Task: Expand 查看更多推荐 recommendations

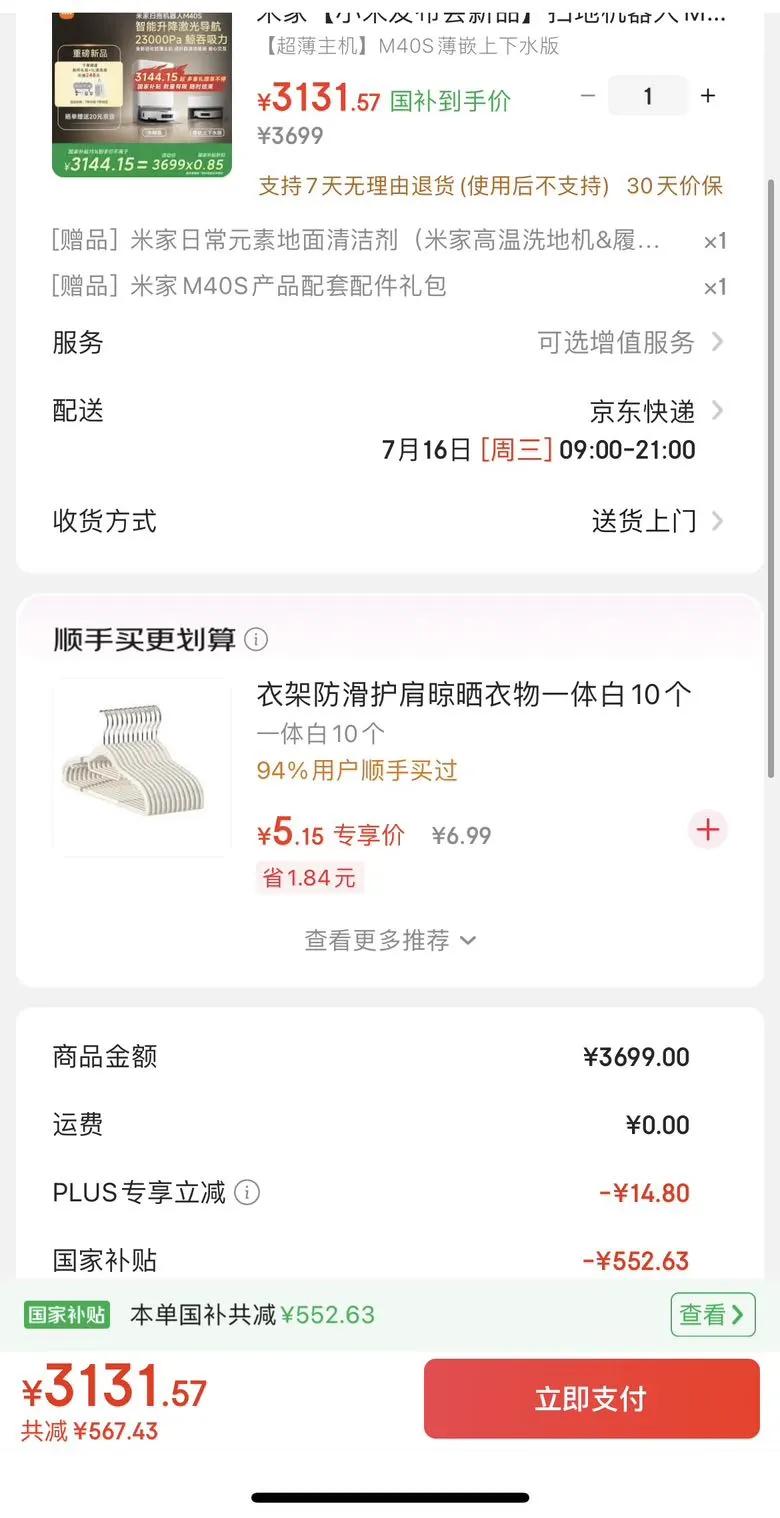Action: point(390,940)
